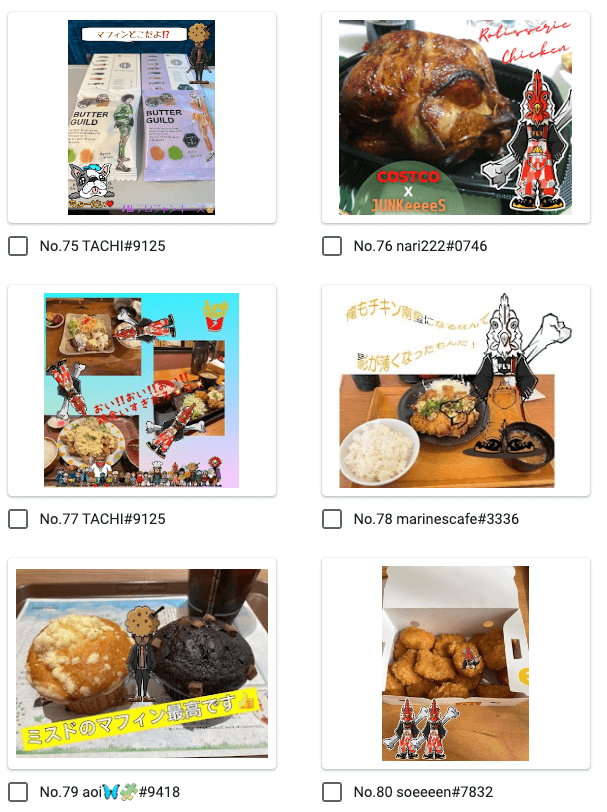Viewport: 607px width, 812px height.
Task: Mark the No.78 marinescafe#3336 checkbox
Action: (x=332, y=519)
